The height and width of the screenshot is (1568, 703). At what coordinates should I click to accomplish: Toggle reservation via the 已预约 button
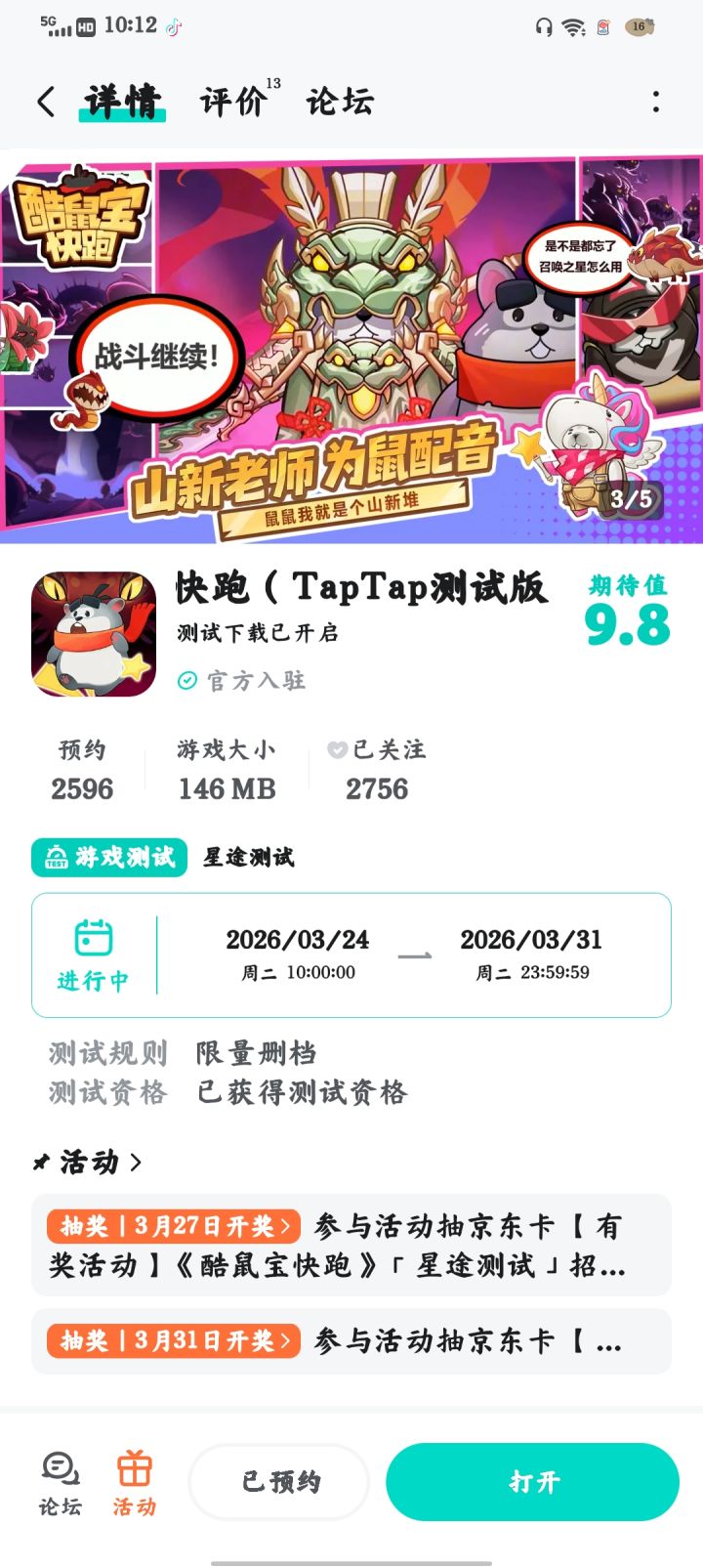click(278, 1482)
